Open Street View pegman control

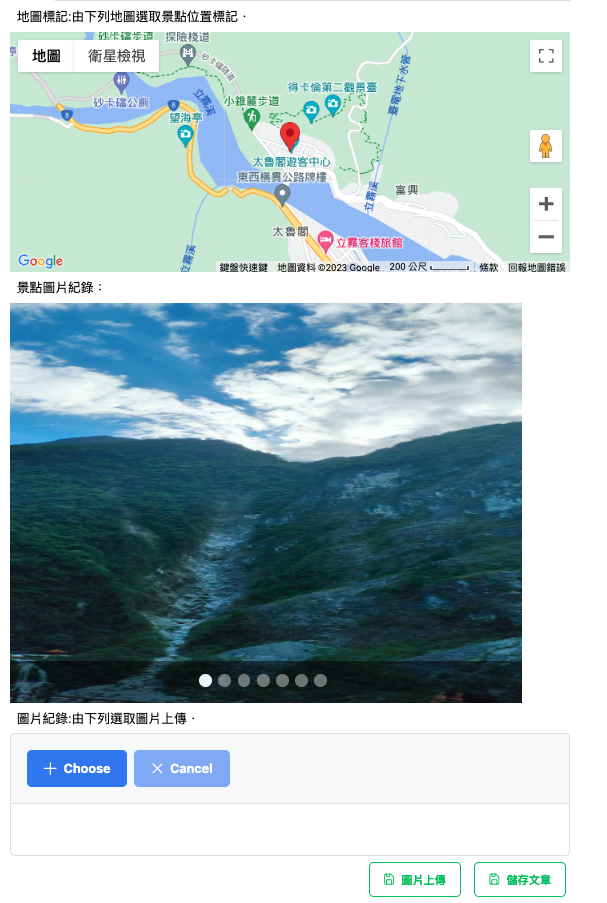(x=546, y=146)
